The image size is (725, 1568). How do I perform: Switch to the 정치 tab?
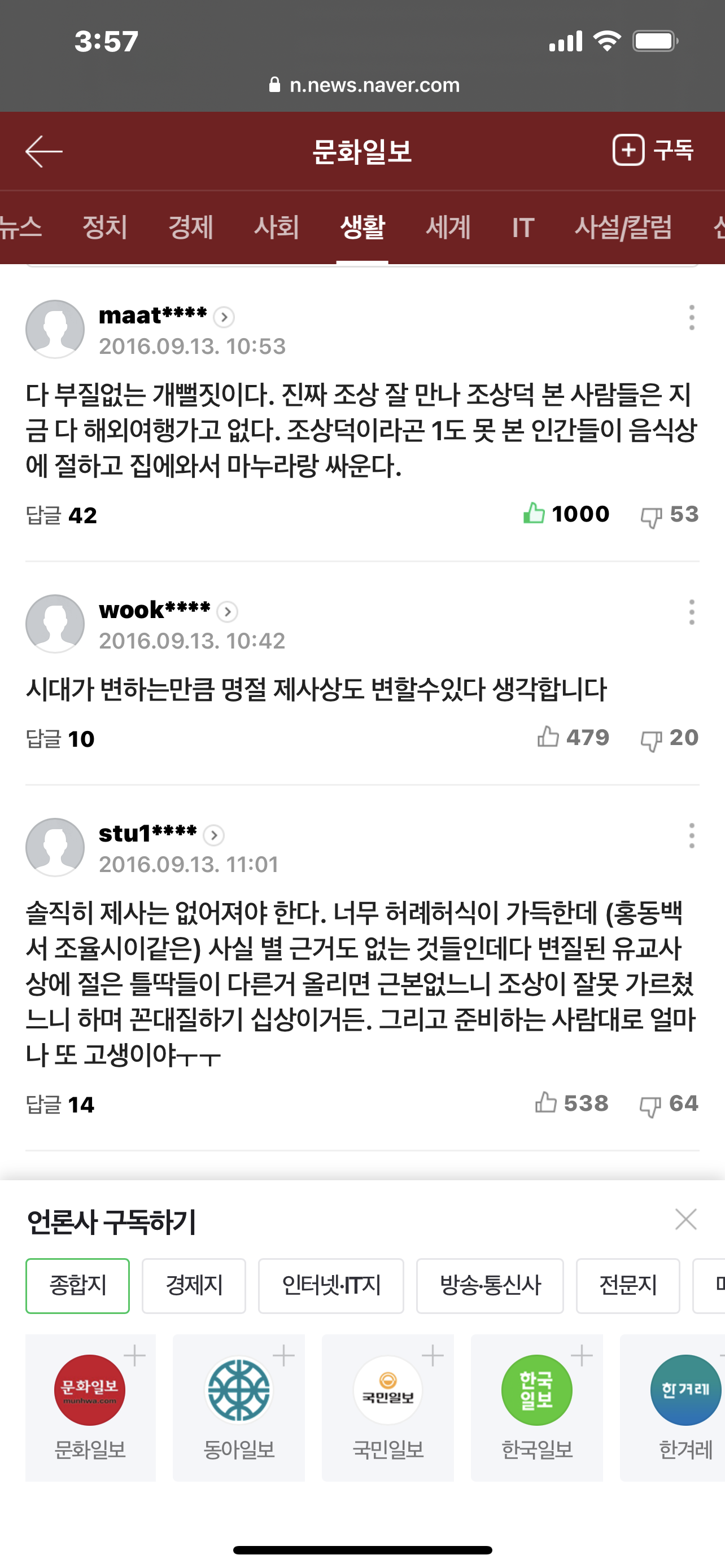(104, 227)
